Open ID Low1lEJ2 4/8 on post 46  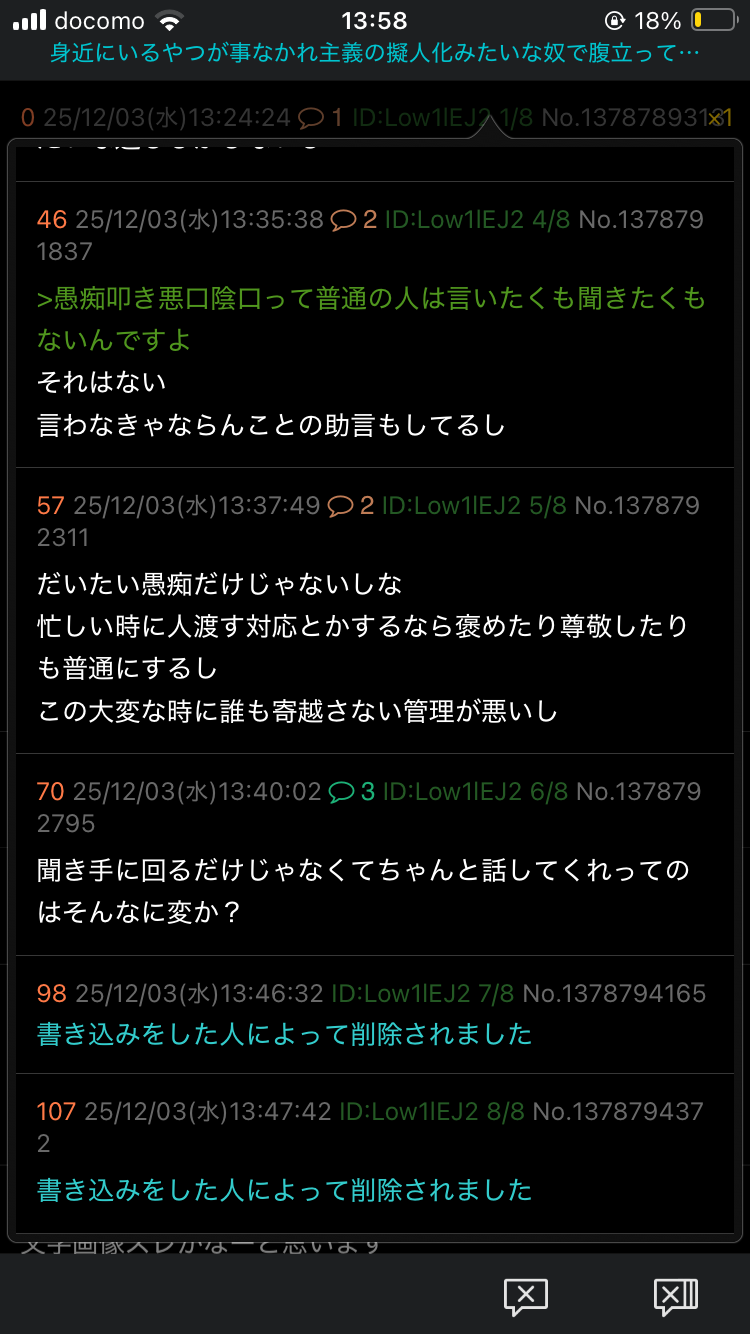pyautogui.click(x=478, y=219)
